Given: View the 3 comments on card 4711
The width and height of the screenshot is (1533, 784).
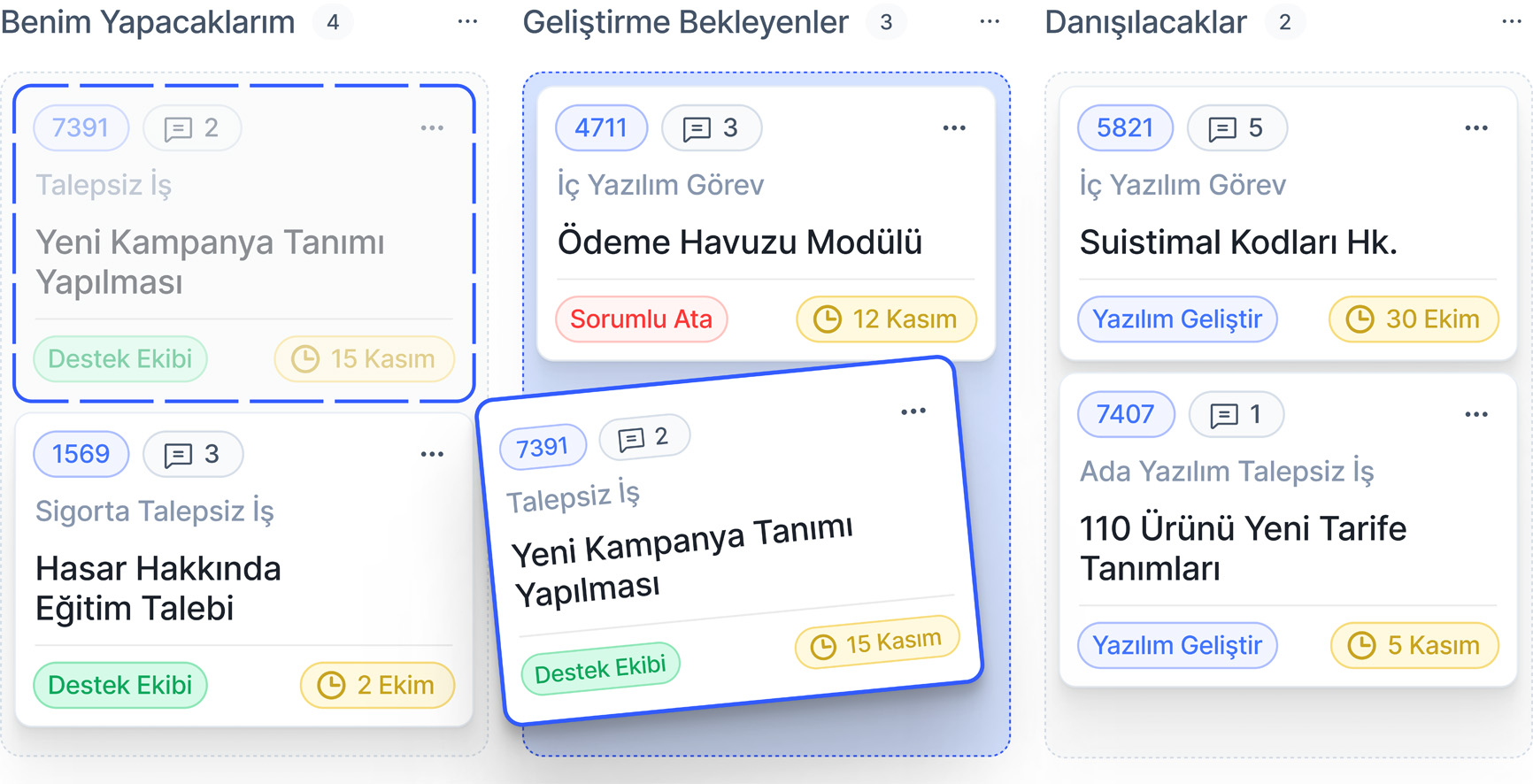Looking at the screenshot, I should point(711,128).
